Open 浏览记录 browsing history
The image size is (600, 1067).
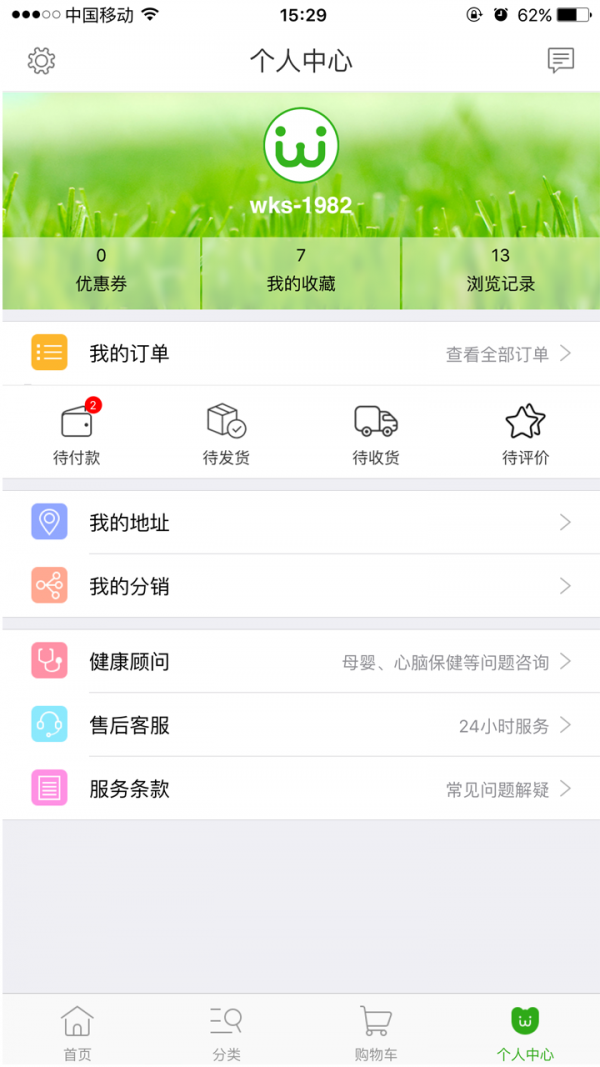point(501,271)
